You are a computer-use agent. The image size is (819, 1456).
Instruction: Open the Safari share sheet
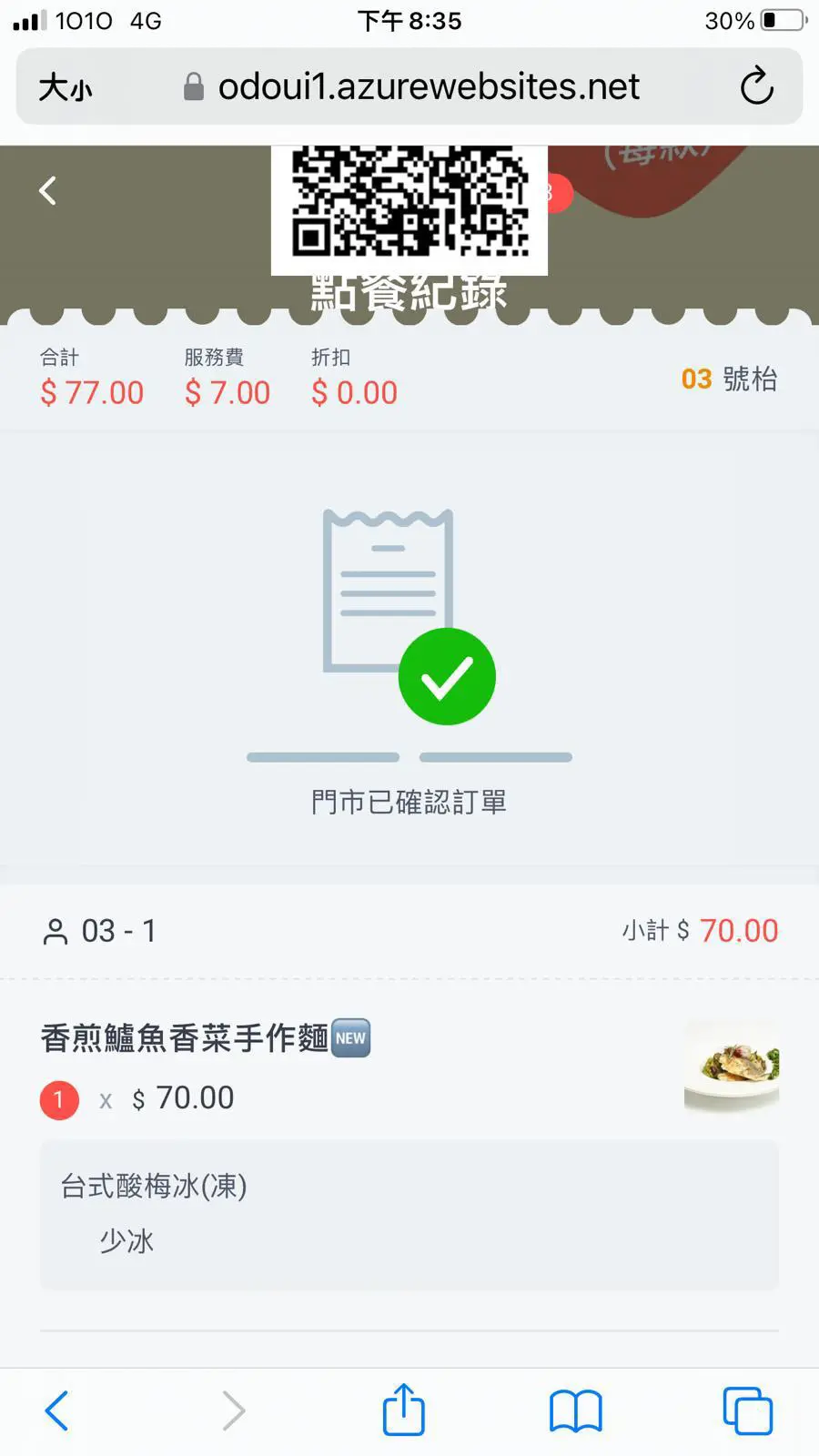click(403, 1410)
